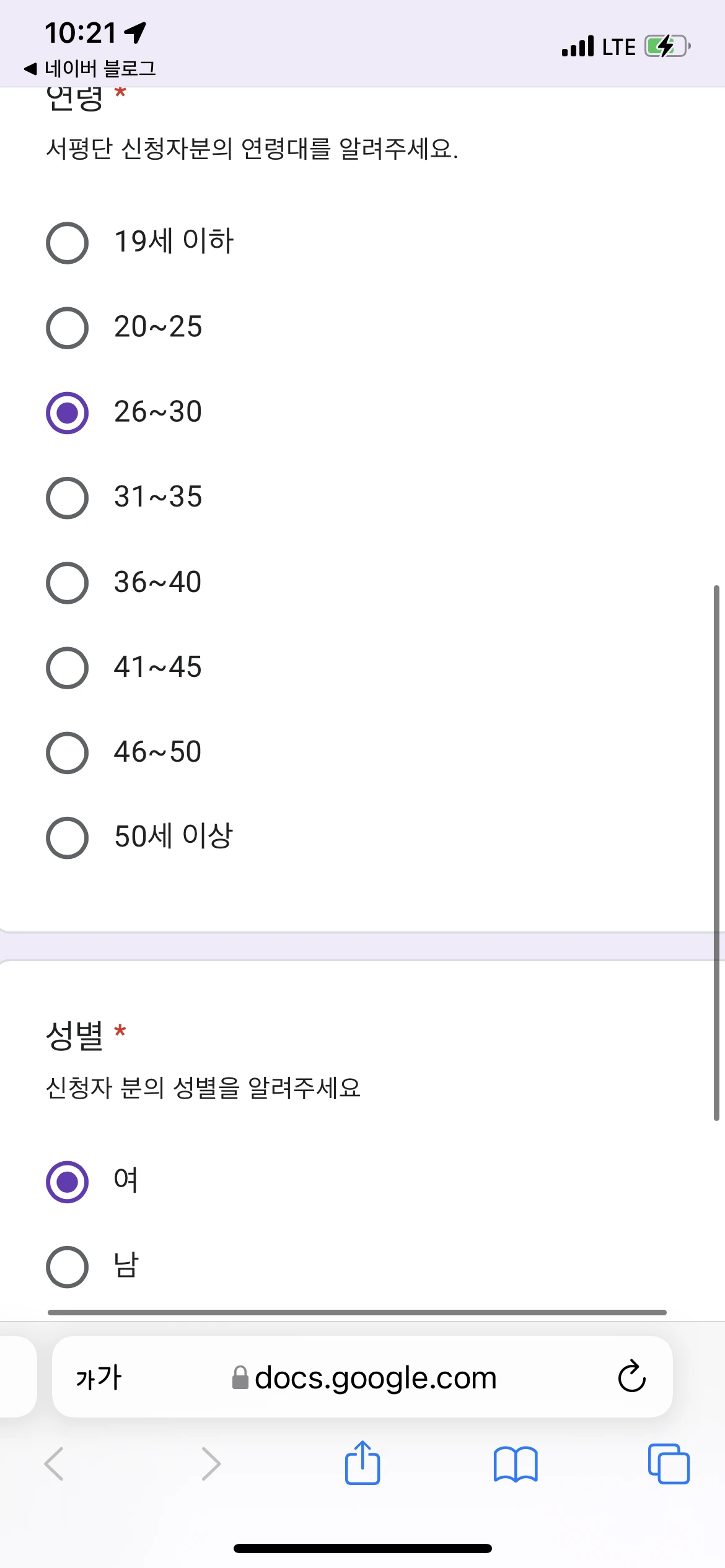Select the 50세 이상 age option
The image size is (725, 1568).
coord(67,837)
